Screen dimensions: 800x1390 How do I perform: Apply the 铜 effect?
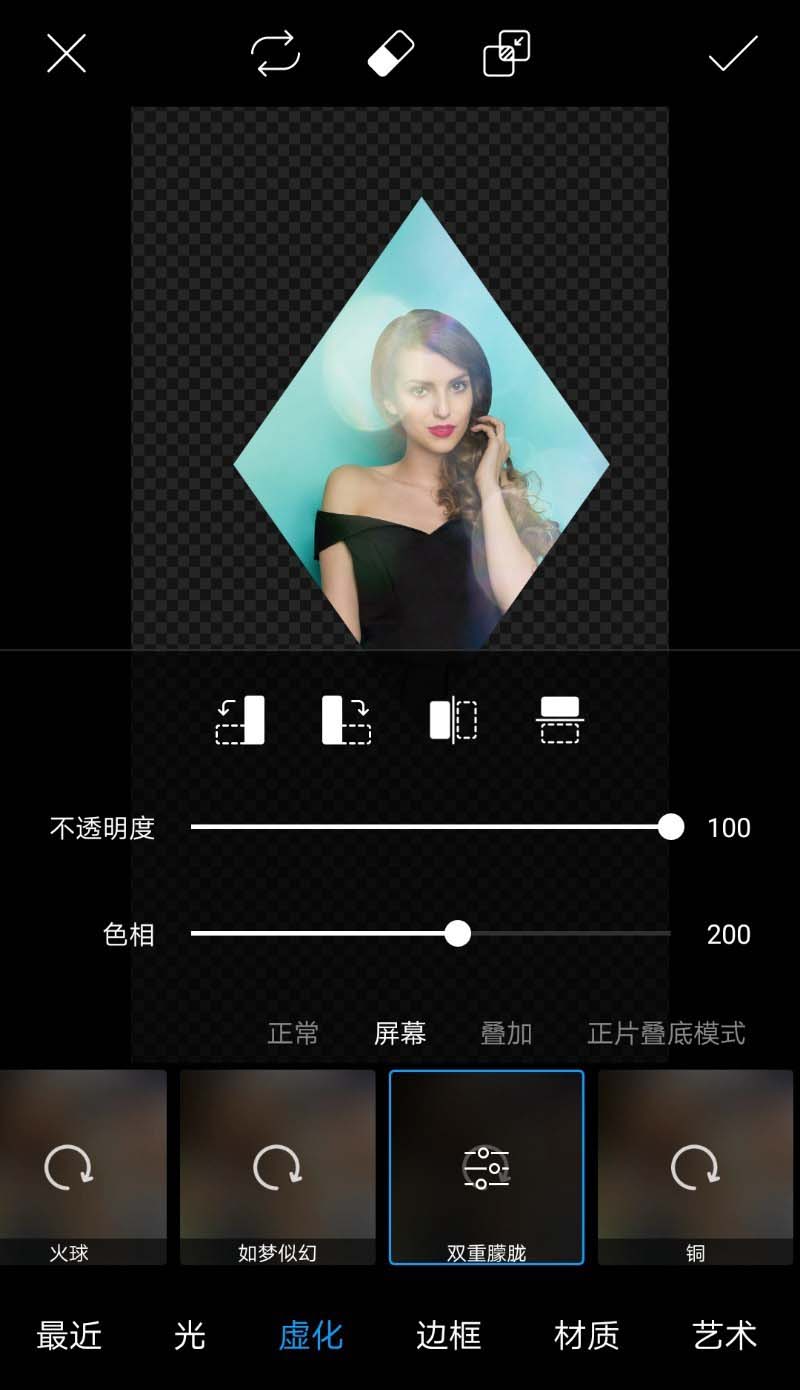(695, 1167)
